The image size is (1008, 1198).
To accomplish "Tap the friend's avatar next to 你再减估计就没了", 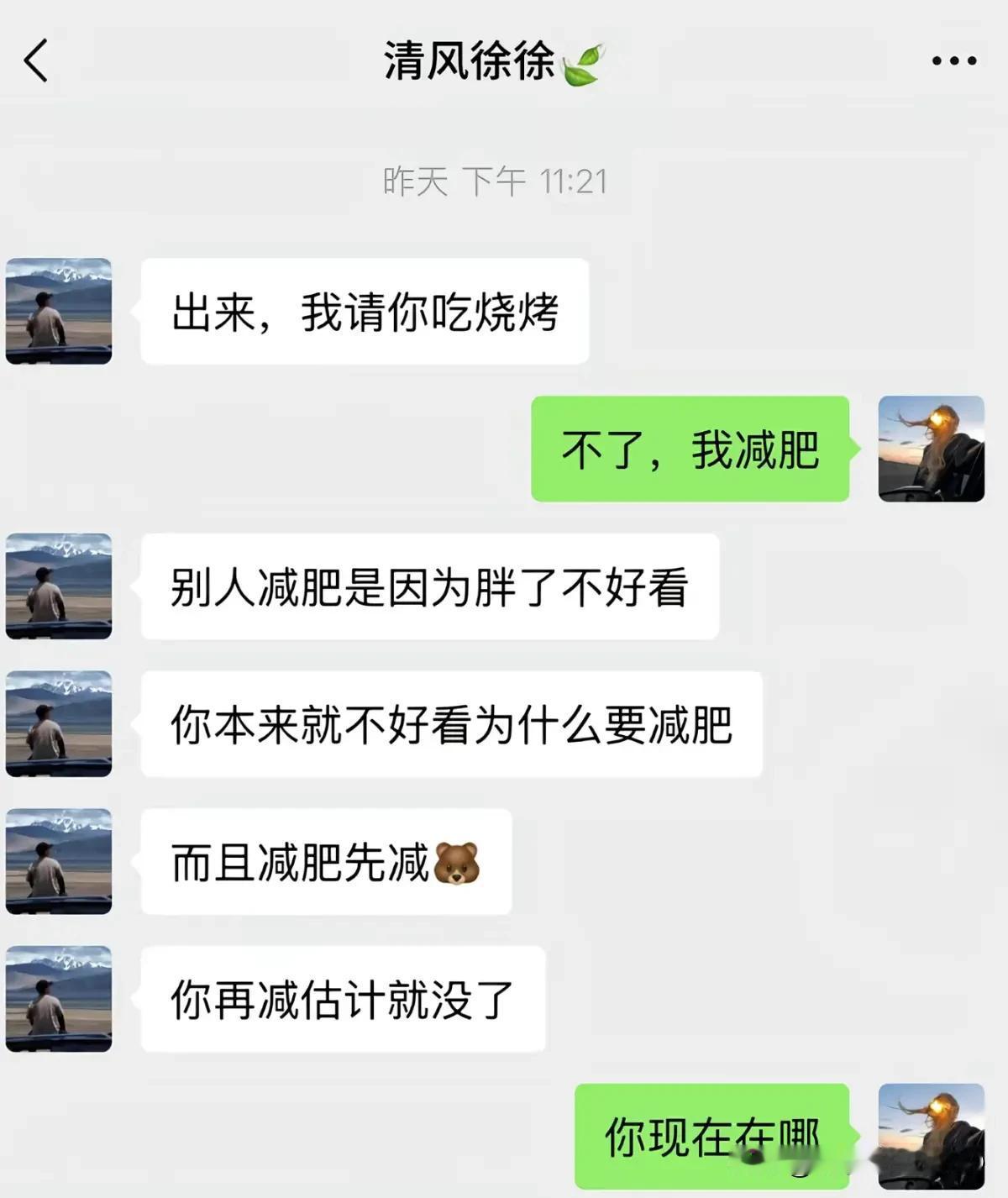I will tap(59, 1000).
